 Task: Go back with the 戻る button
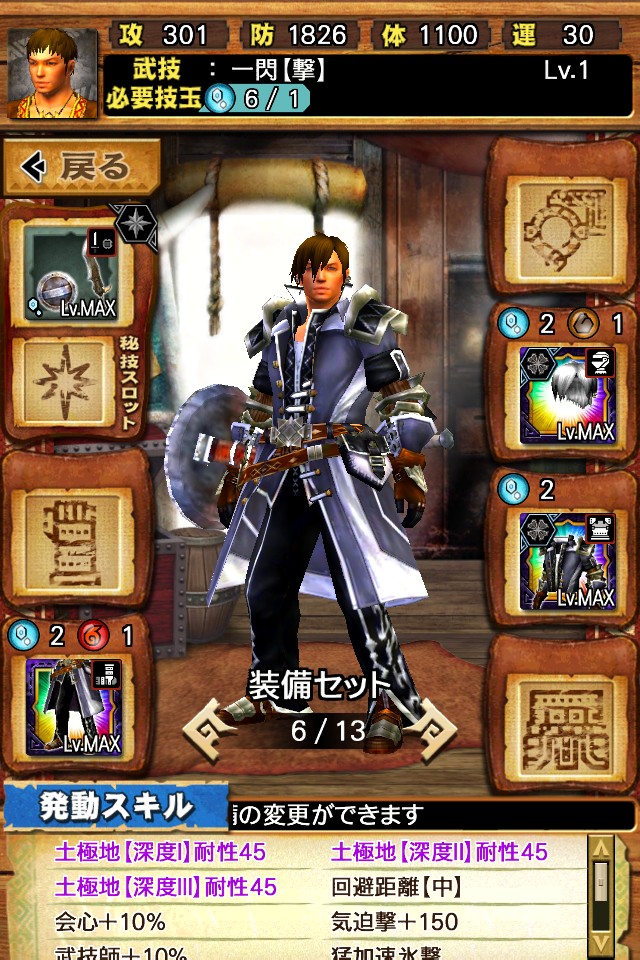tap(82, 168)
